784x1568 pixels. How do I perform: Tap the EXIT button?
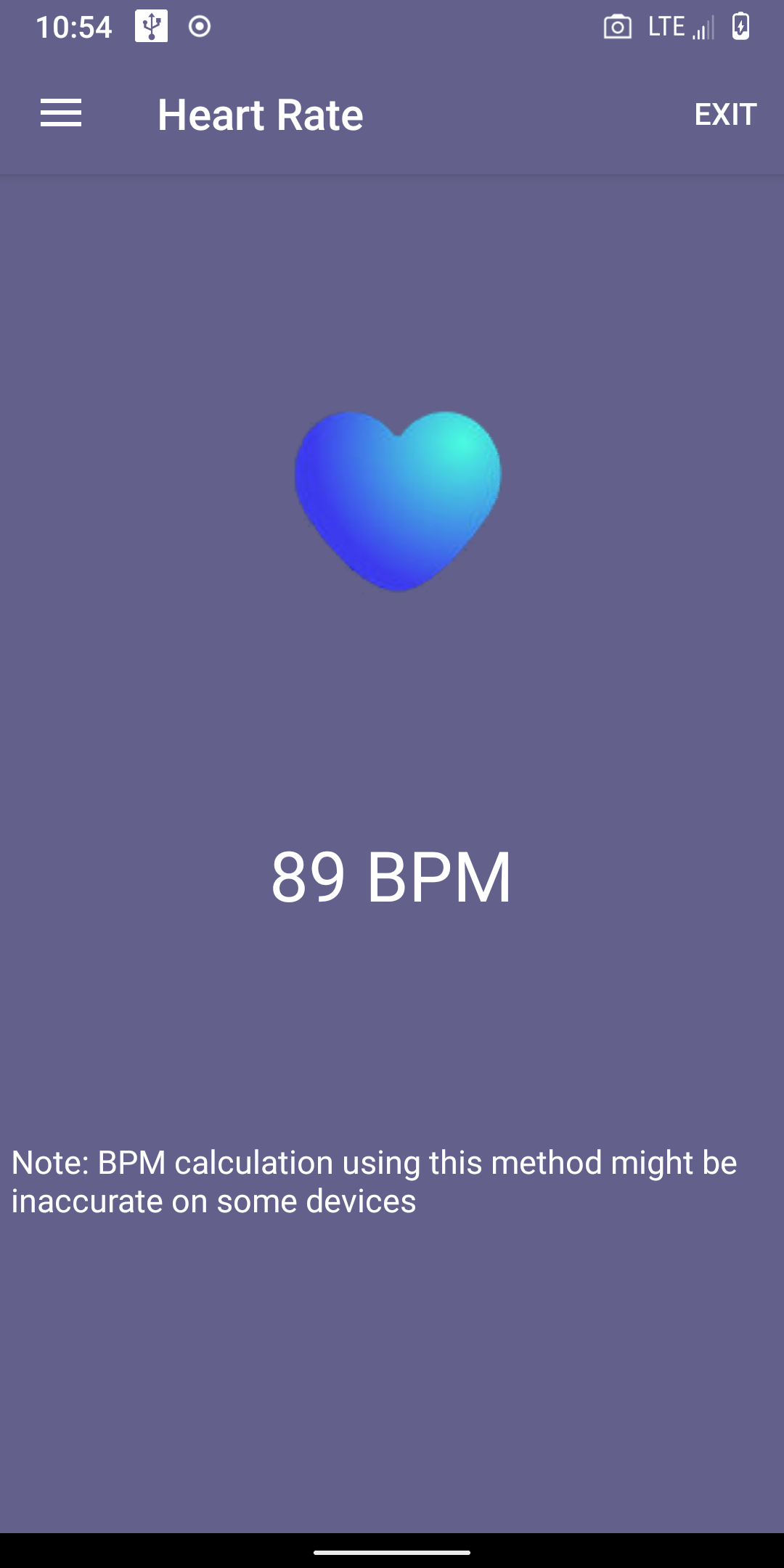[725, 115]
